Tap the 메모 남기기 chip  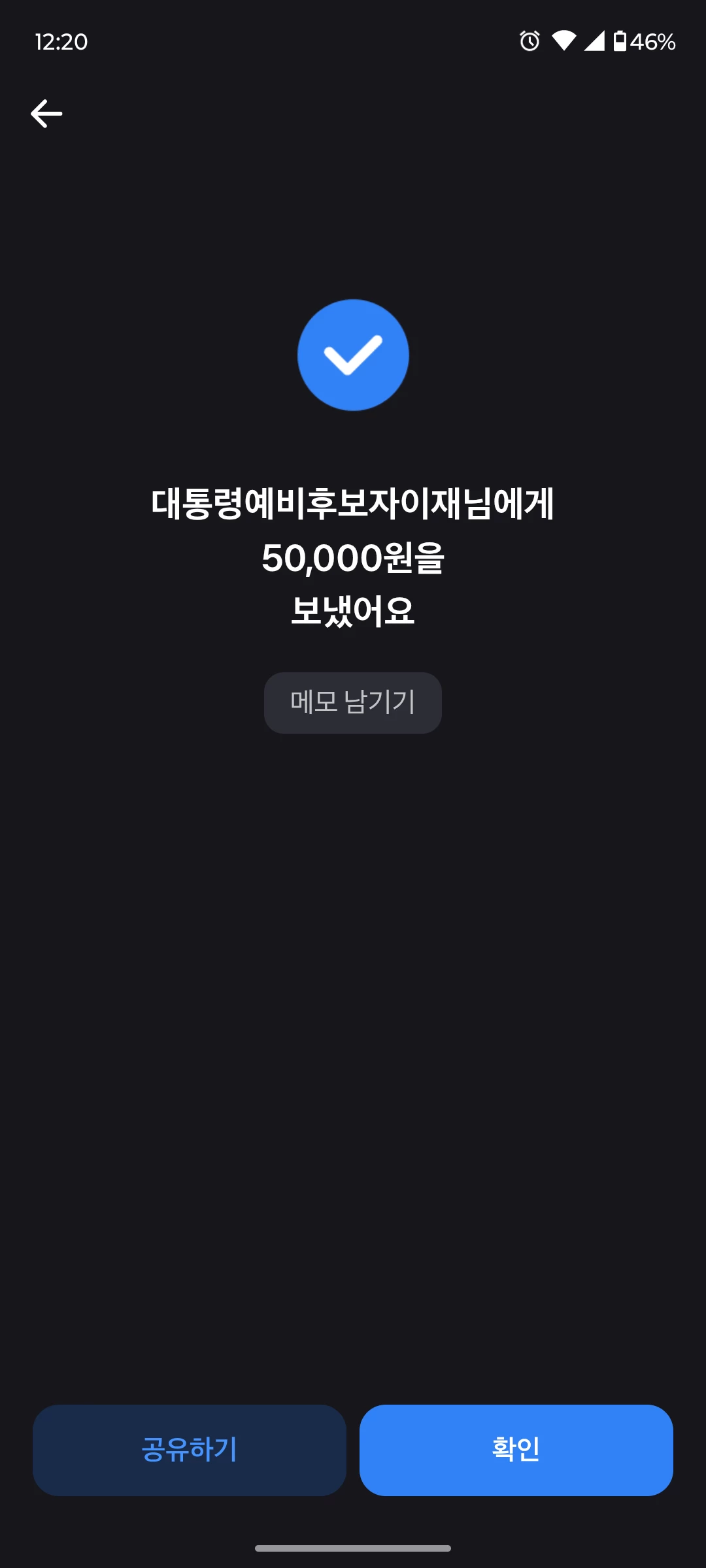[353, 703]
